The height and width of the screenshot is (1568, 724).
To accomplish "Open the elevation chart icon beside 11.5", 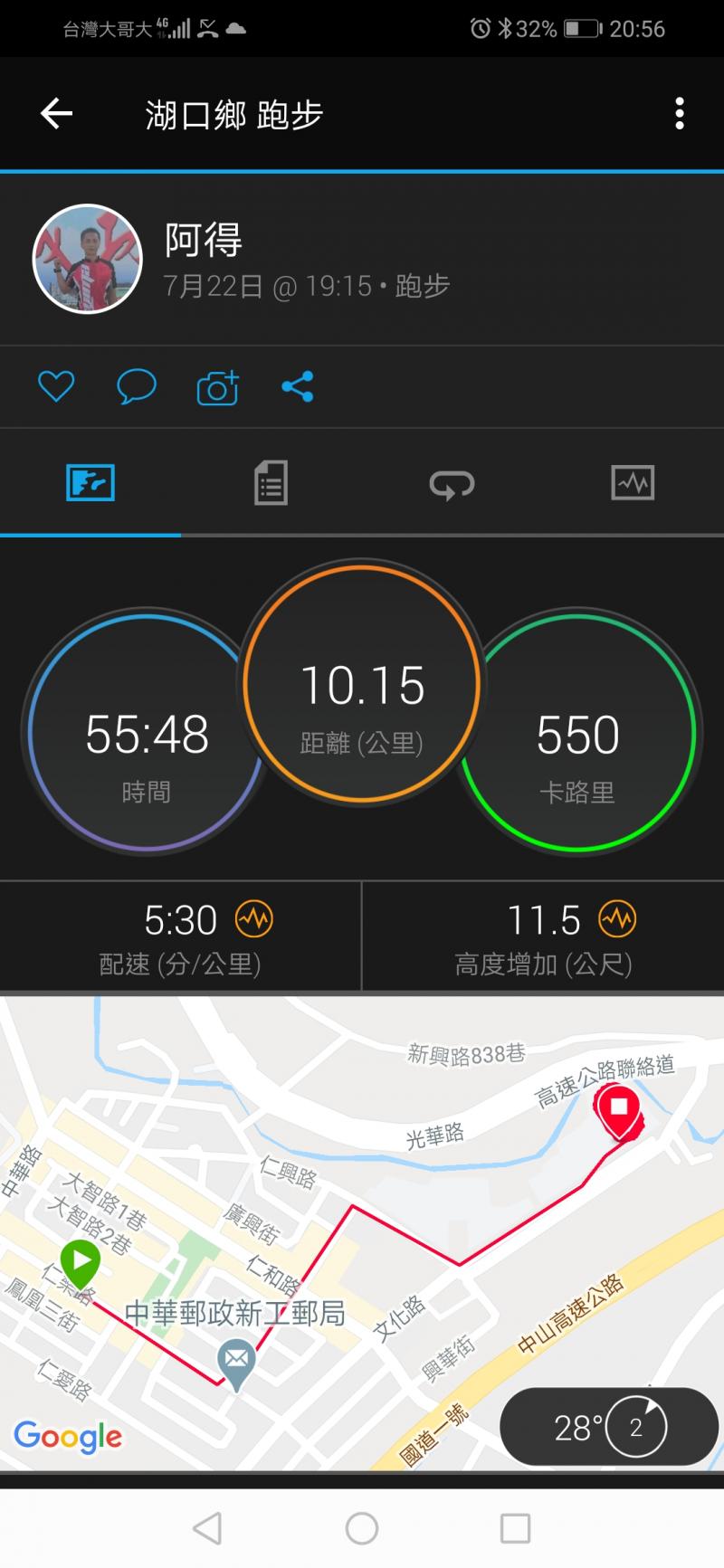I will tap(617, 919).
